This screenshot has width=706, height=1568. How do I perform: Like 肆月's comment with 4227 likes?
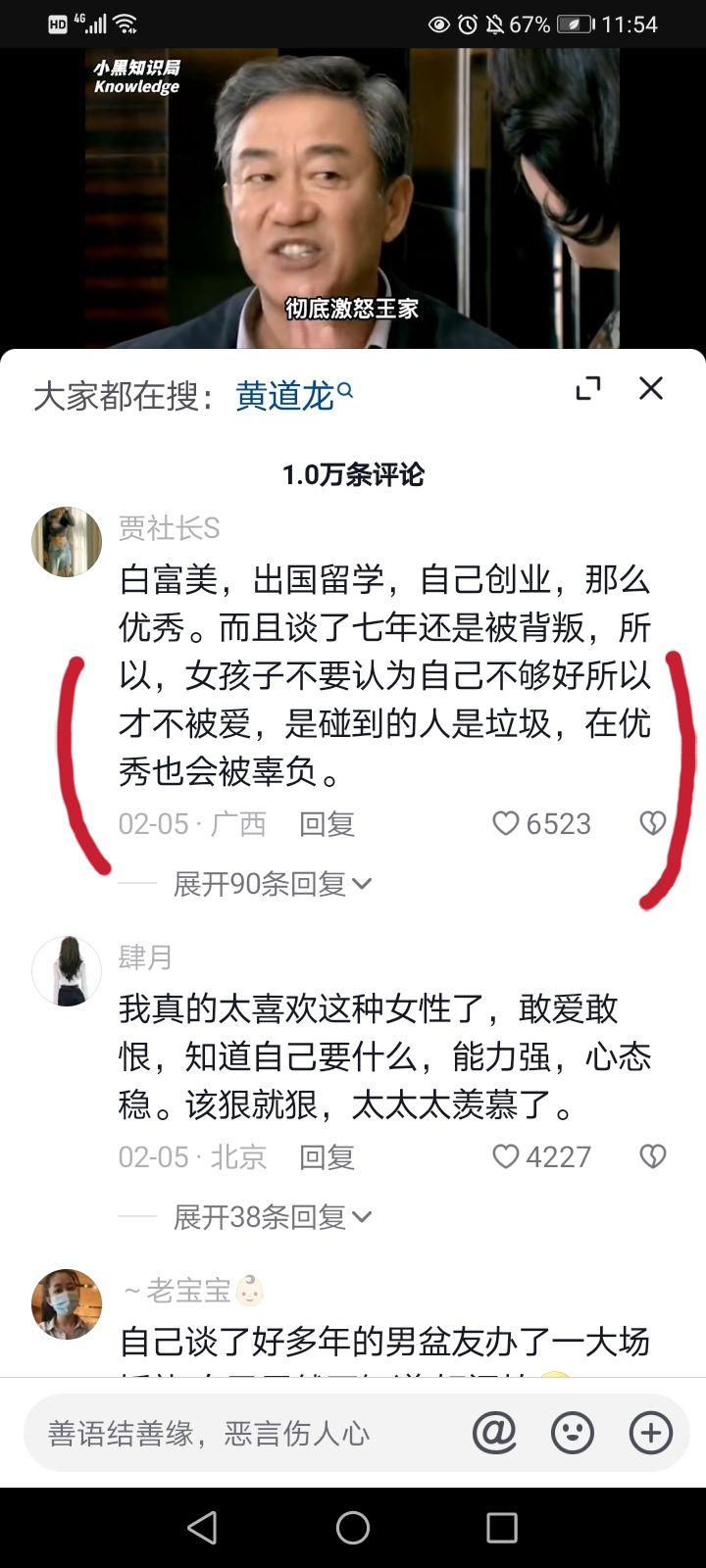click(541, 1156)
